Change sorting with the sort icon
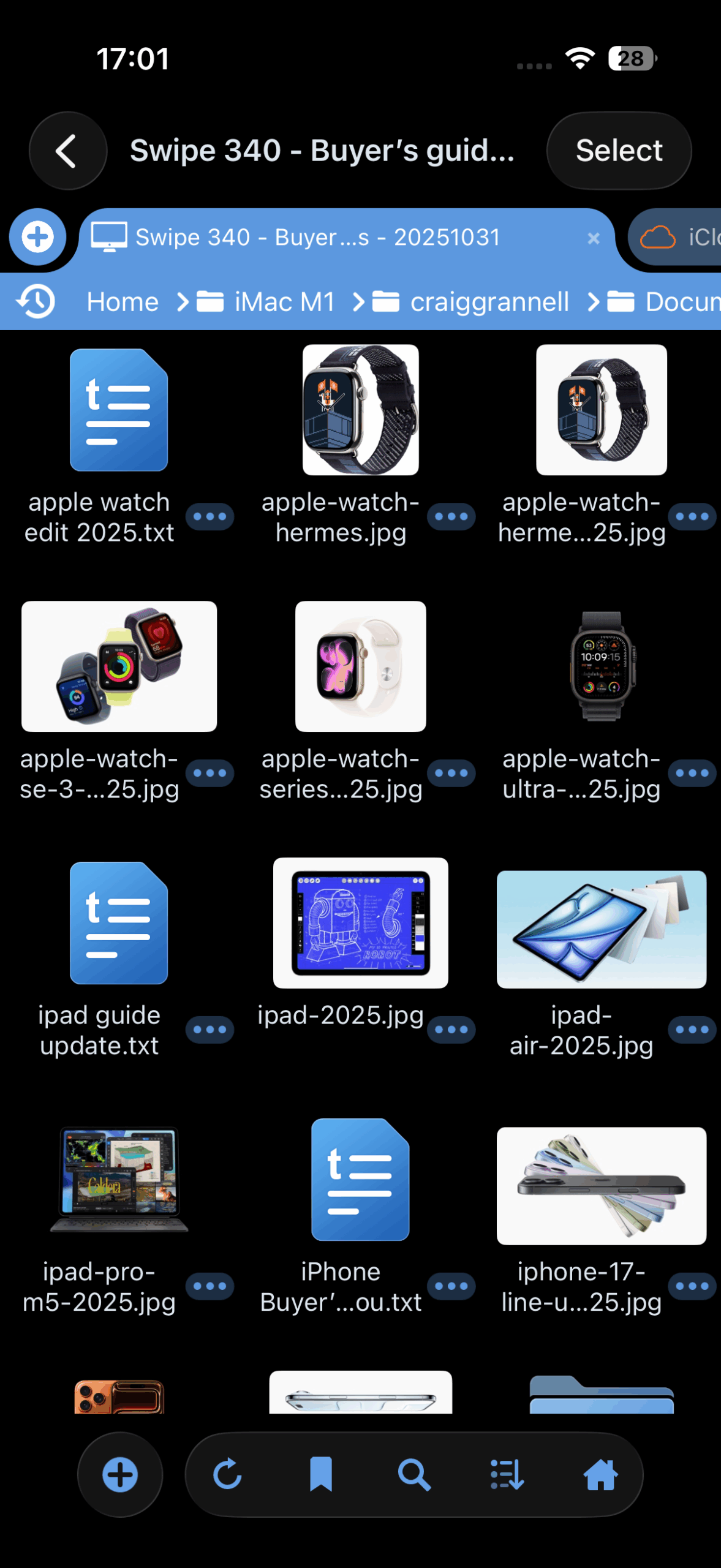The width and height of the screenshot is (721, 1568). [507, 1474]
